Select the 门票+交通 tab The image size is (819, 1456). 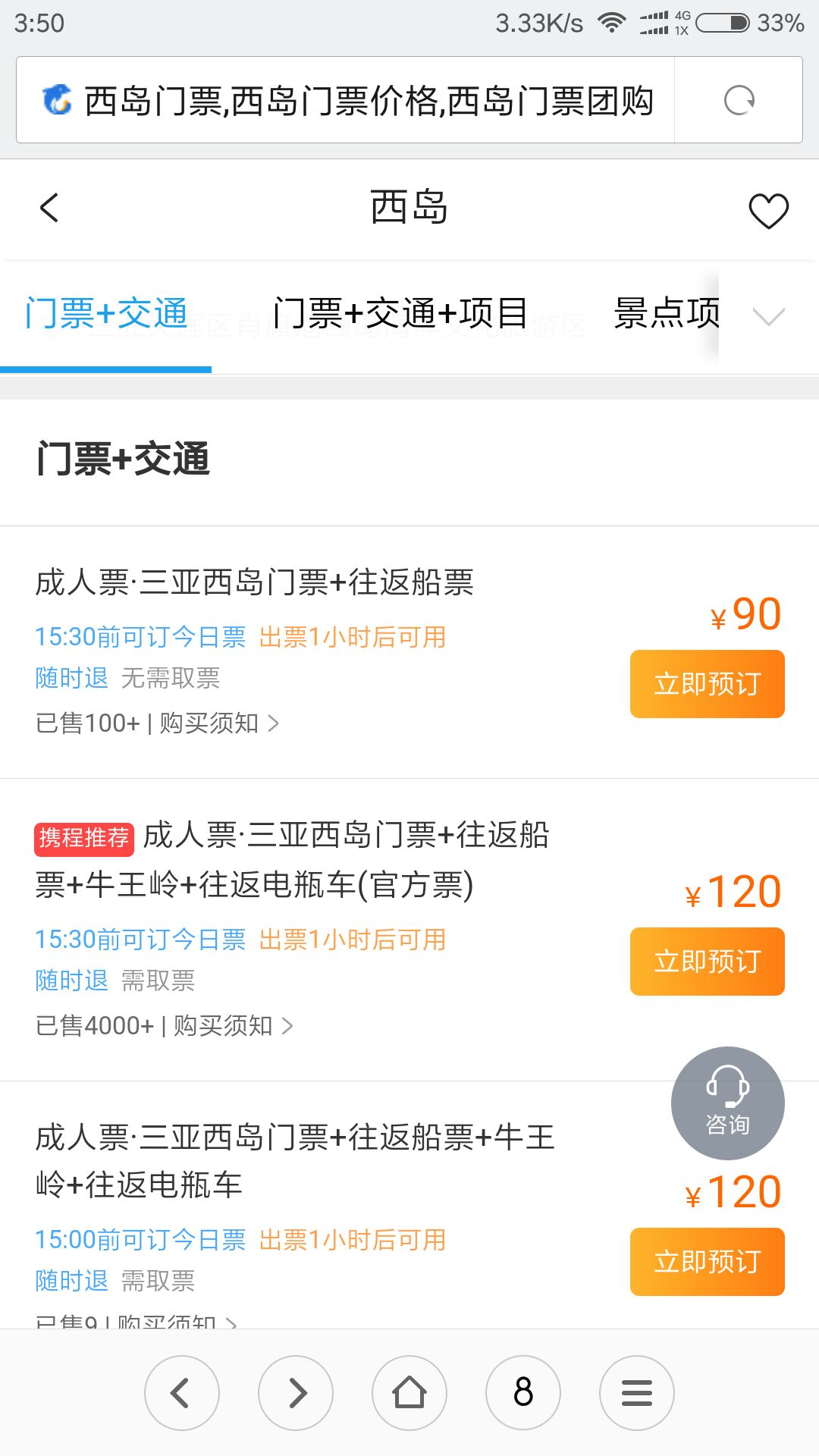tap(106, 313)
